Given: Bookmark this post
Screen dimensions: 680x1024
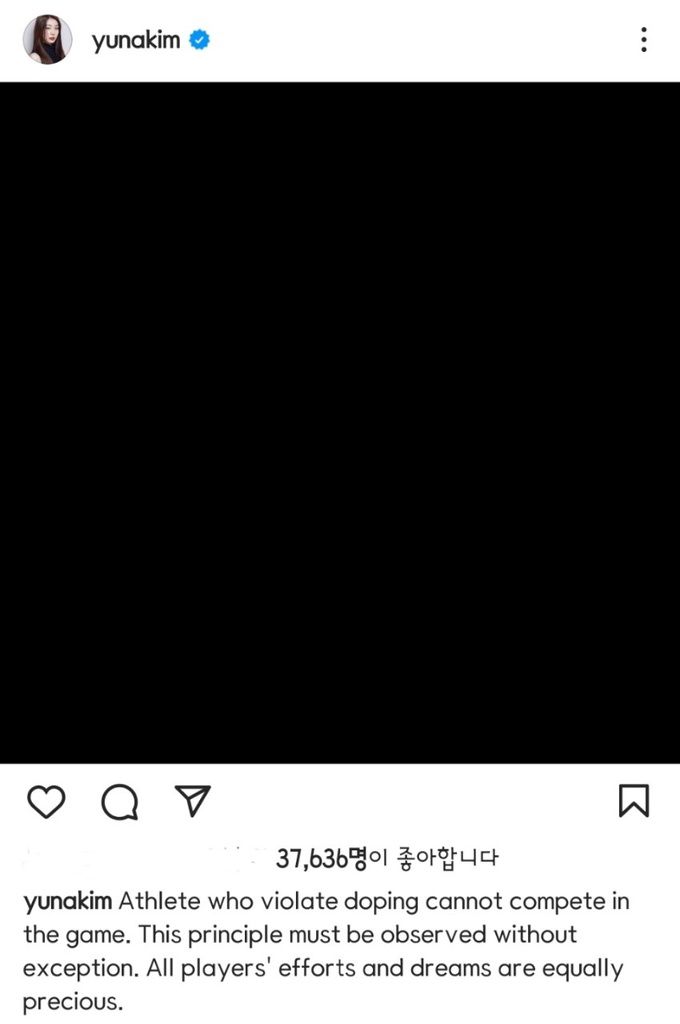Looking at the screenshot, I should coord(634,801).
